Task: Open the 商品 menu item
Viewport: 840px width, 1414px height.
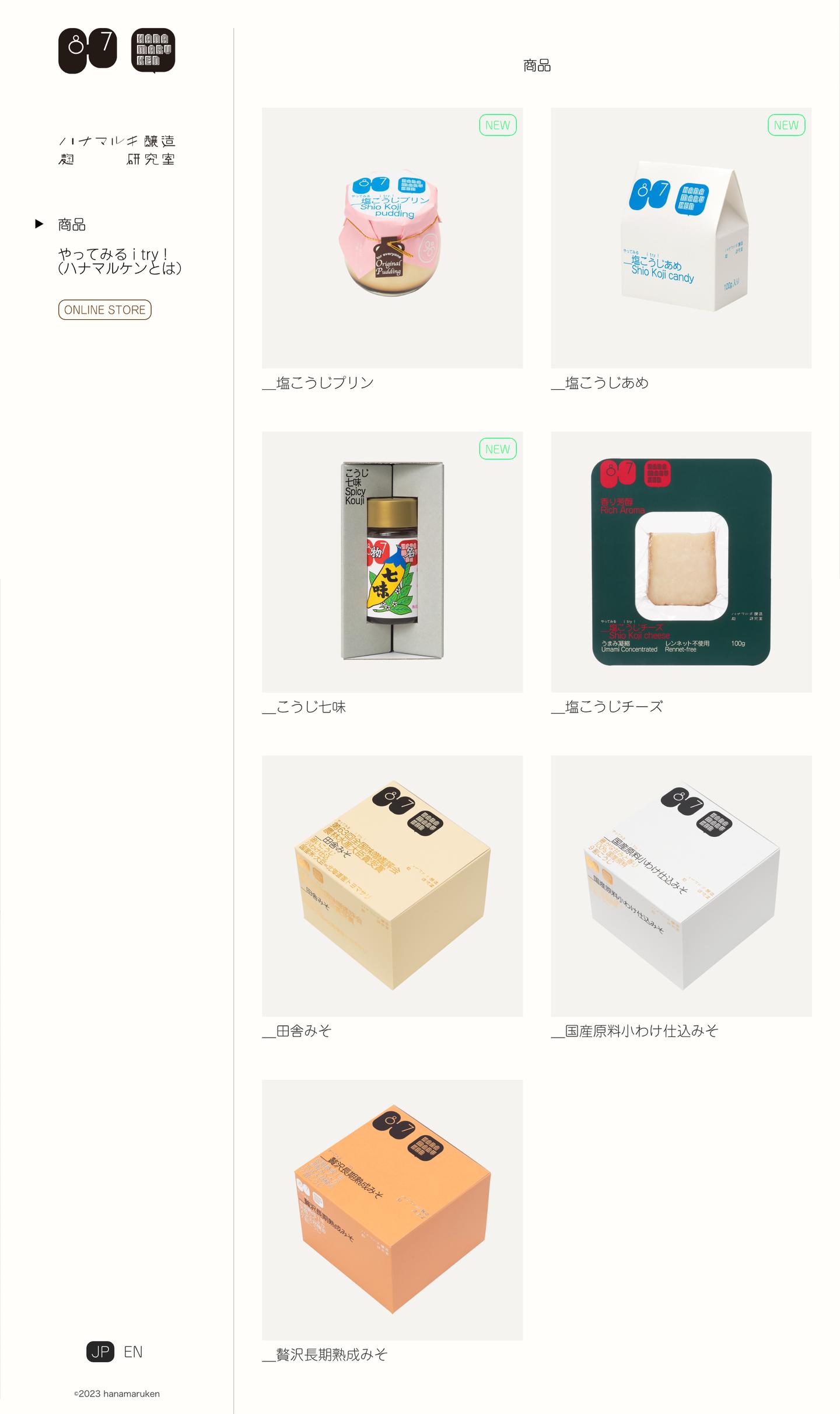Action: [72, 225]
